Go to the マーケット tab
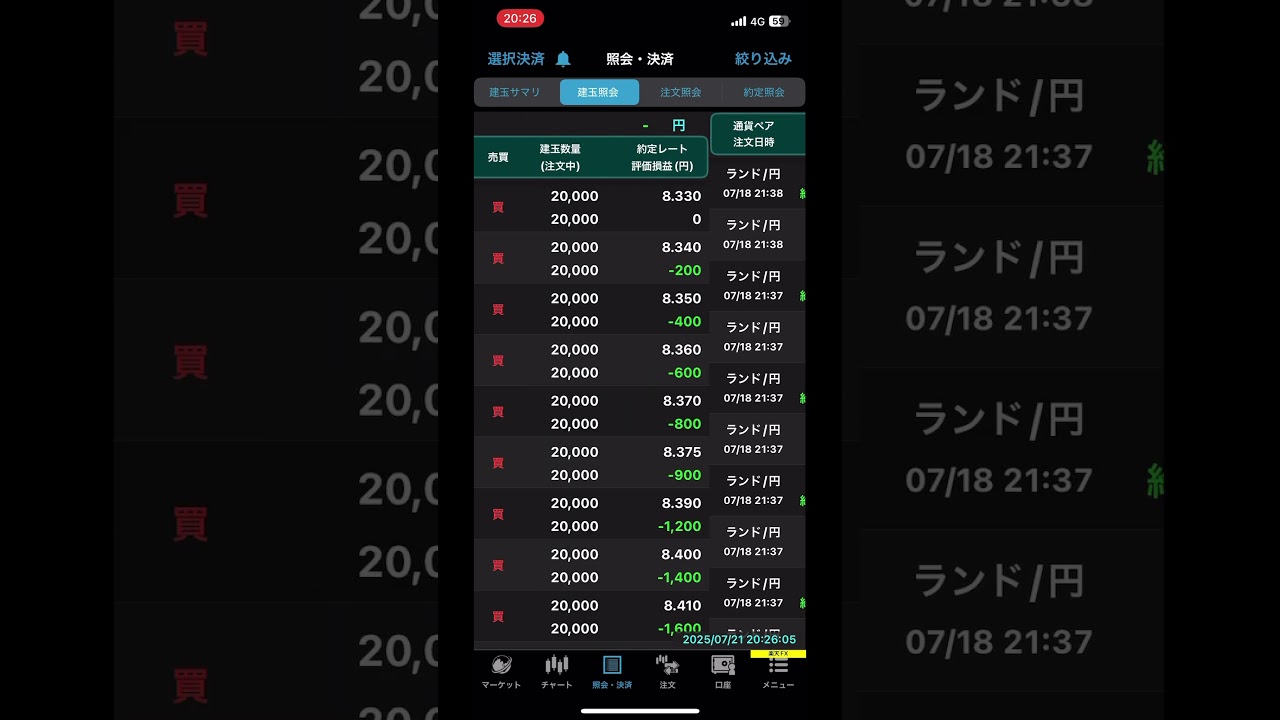Screen dimensions: 1280x720 point(501,672)
